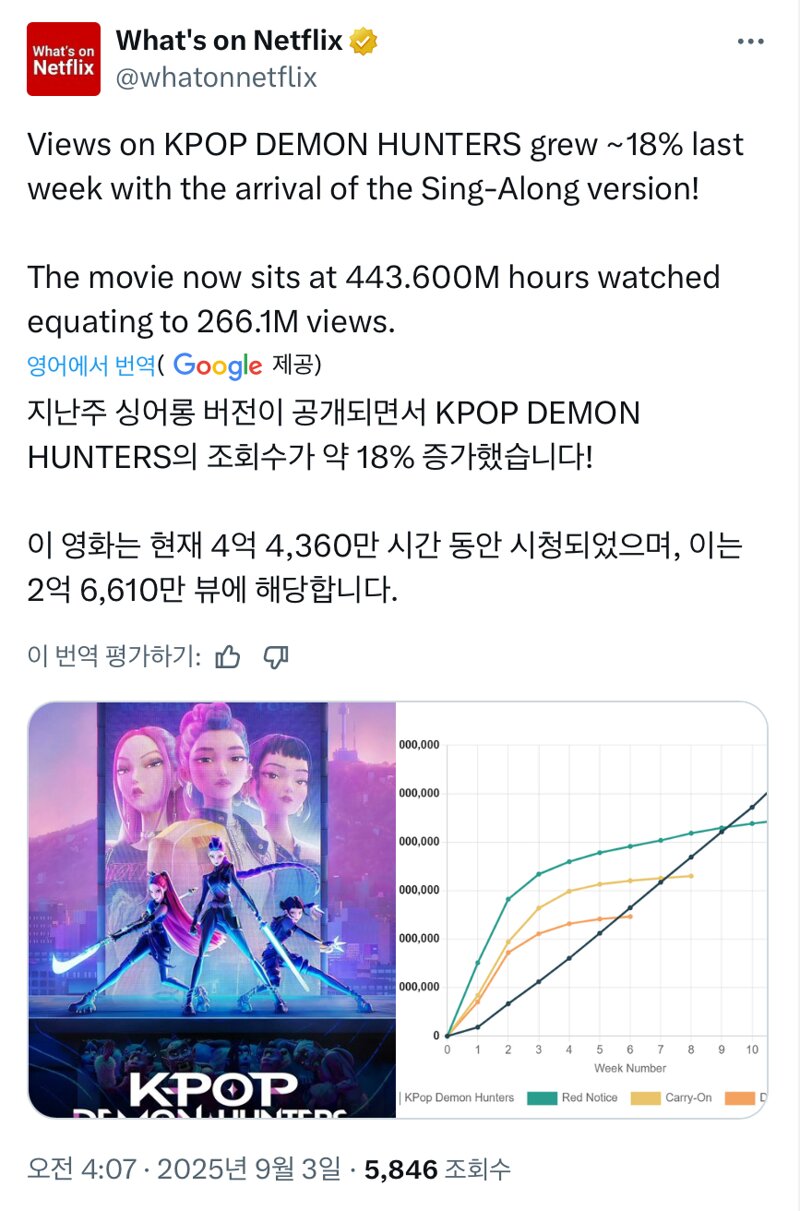Open the weekly views chart image
800x1211 pixels.
point(582,909)
